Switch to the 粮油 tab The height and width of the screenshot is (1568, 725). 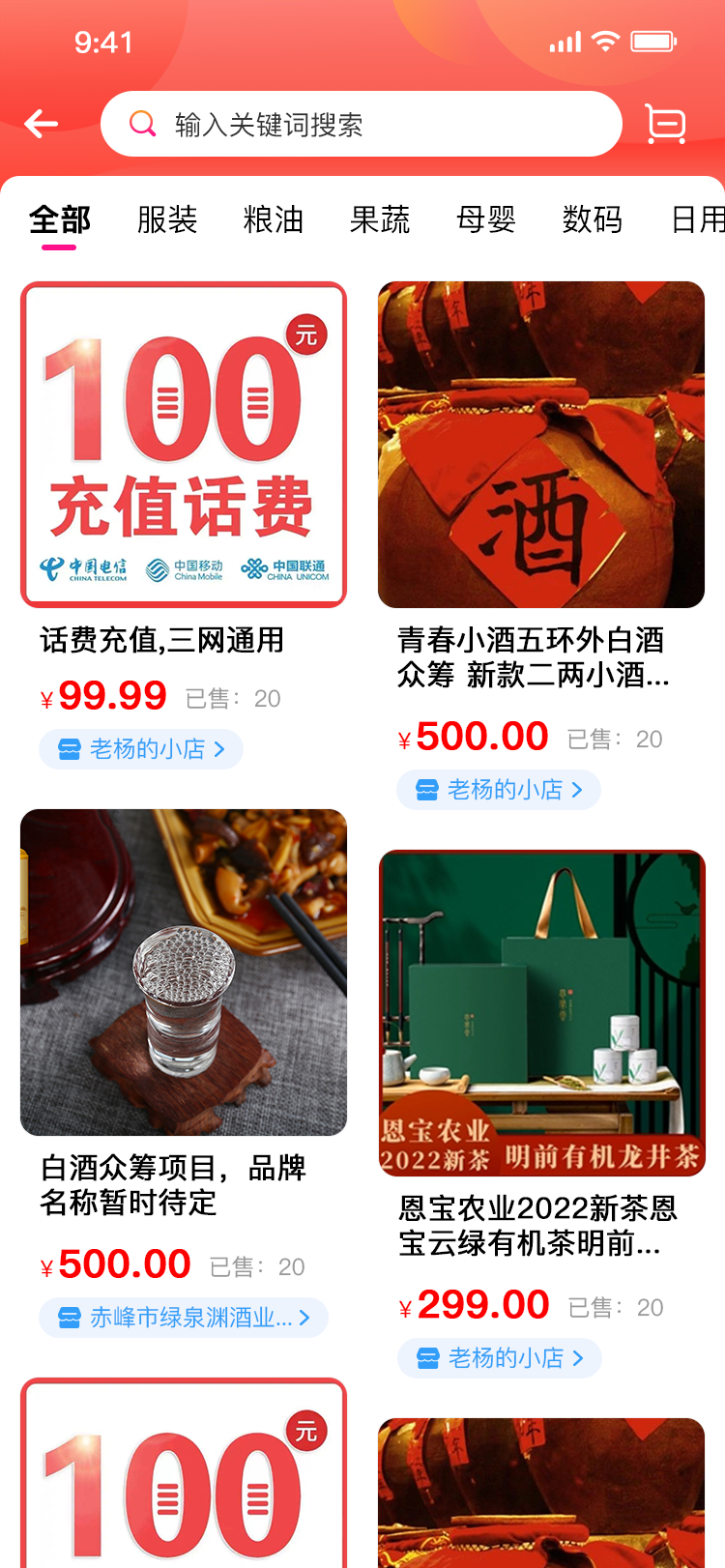pos(273,220)
